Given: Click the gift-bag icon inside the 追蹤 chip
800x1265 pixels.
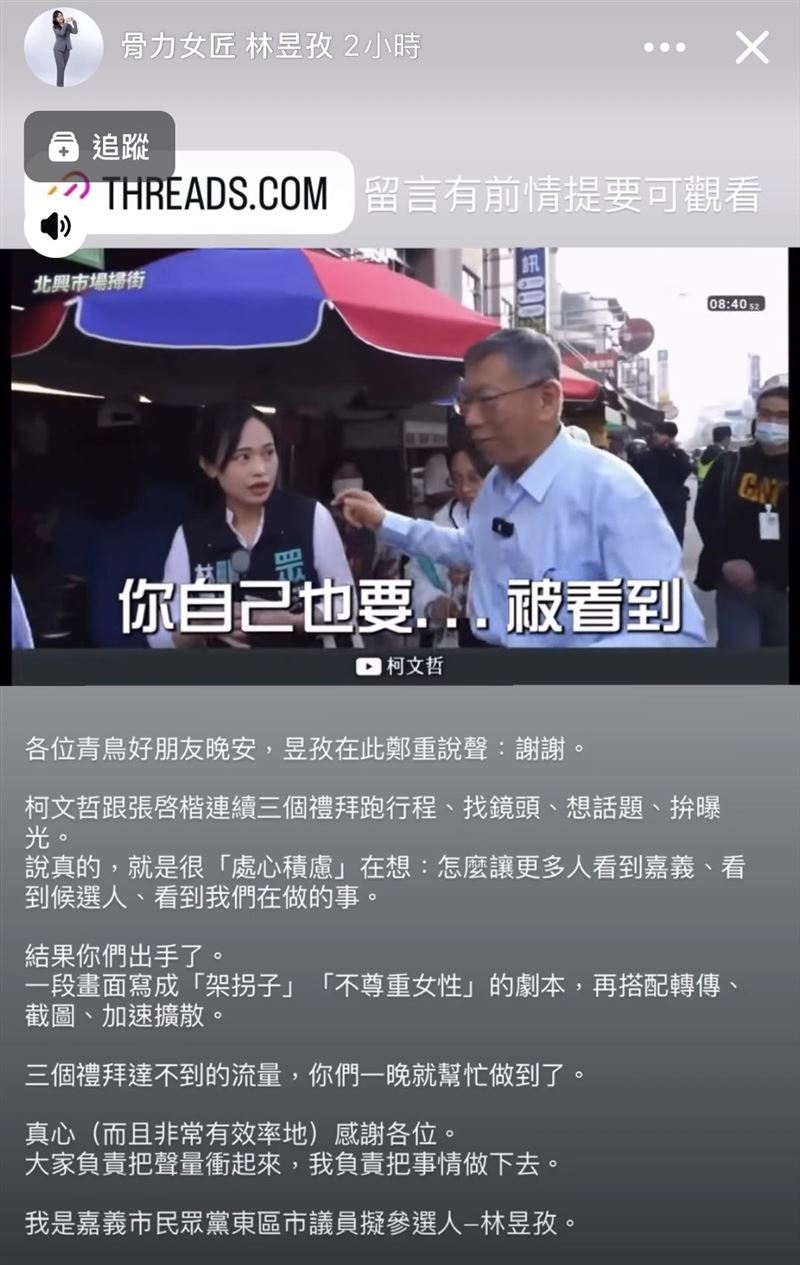Looking at the screenshot, I should click(63, 144).
